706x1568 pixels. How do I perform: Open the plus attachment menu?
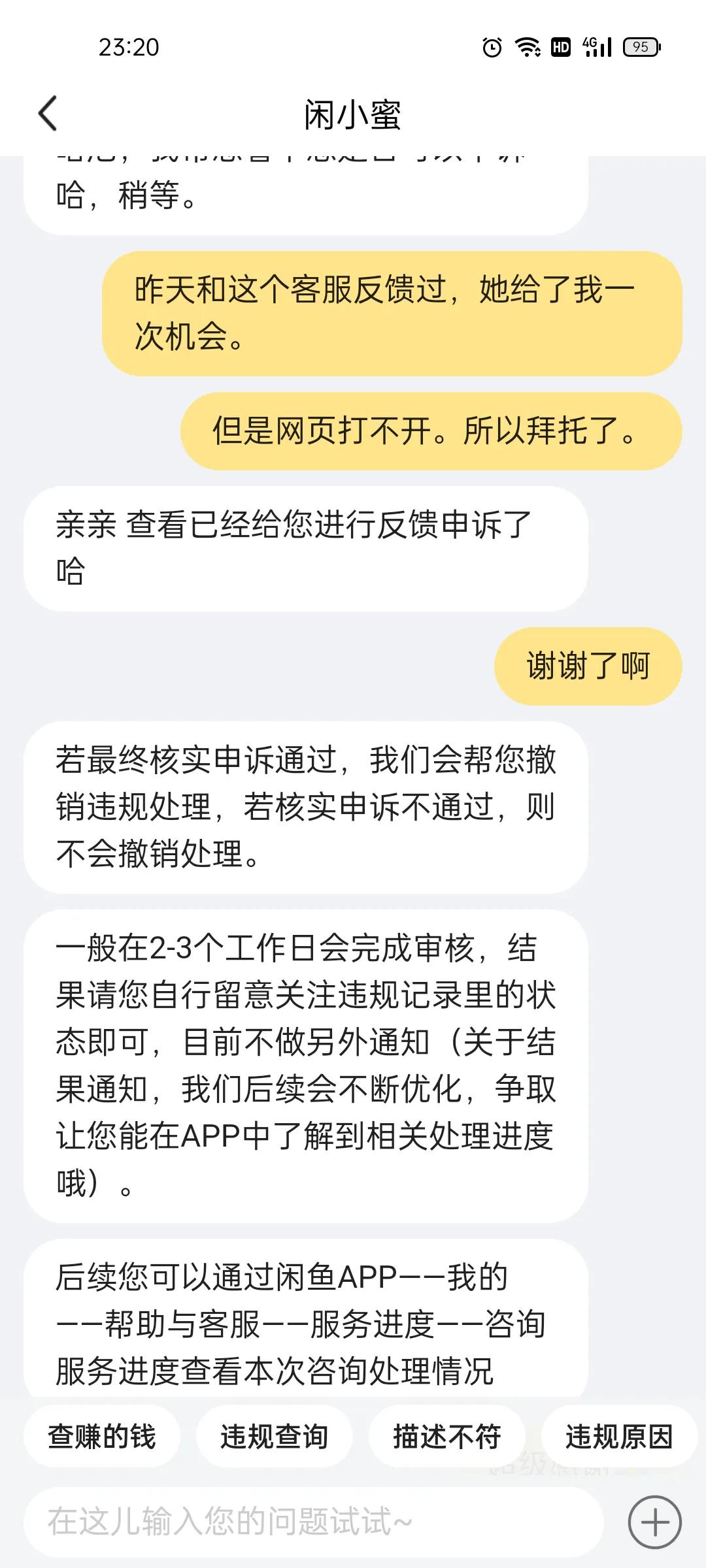(654, 1522)
